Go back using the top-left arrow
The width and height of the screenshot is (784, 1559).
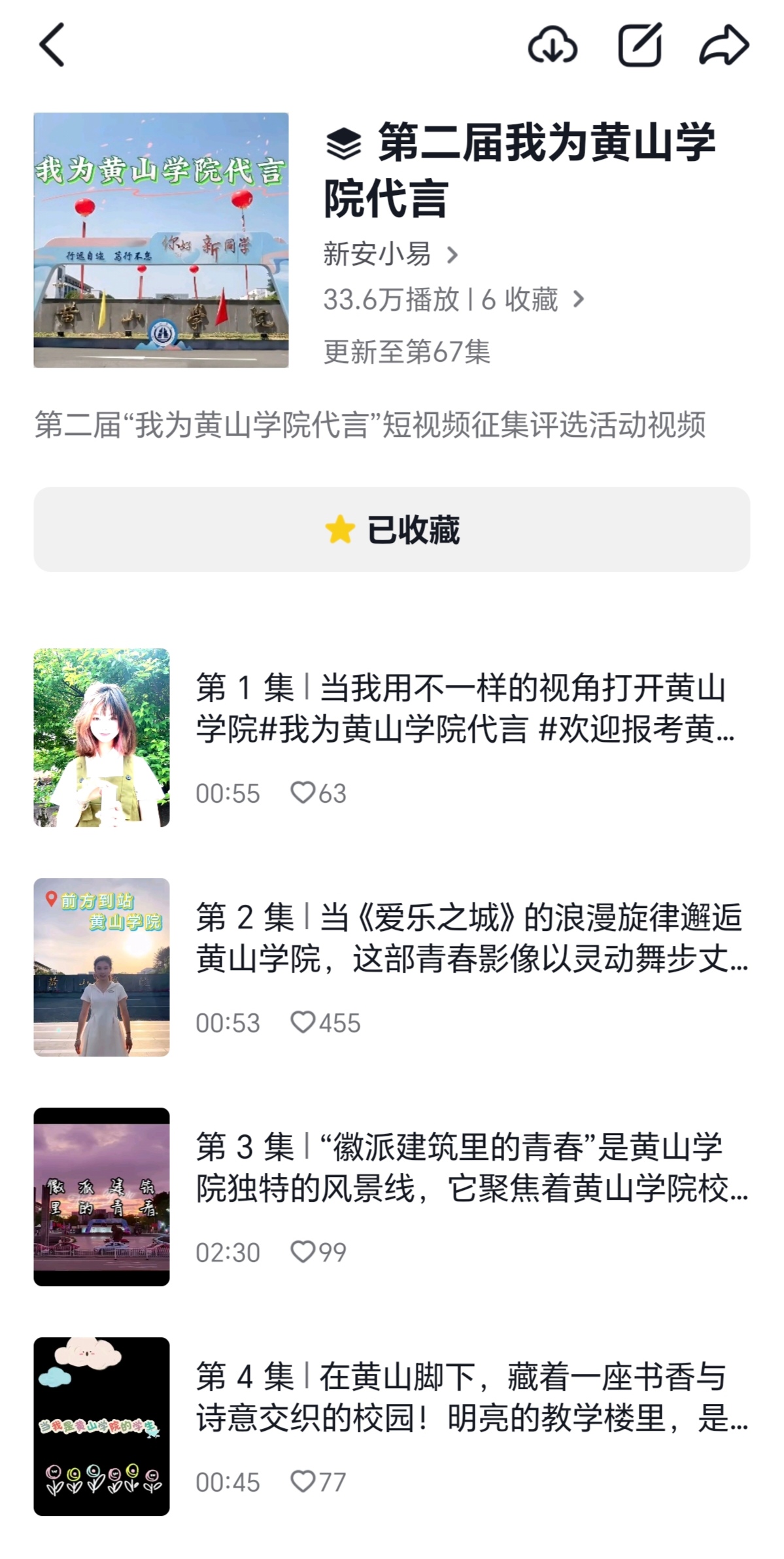52,45
